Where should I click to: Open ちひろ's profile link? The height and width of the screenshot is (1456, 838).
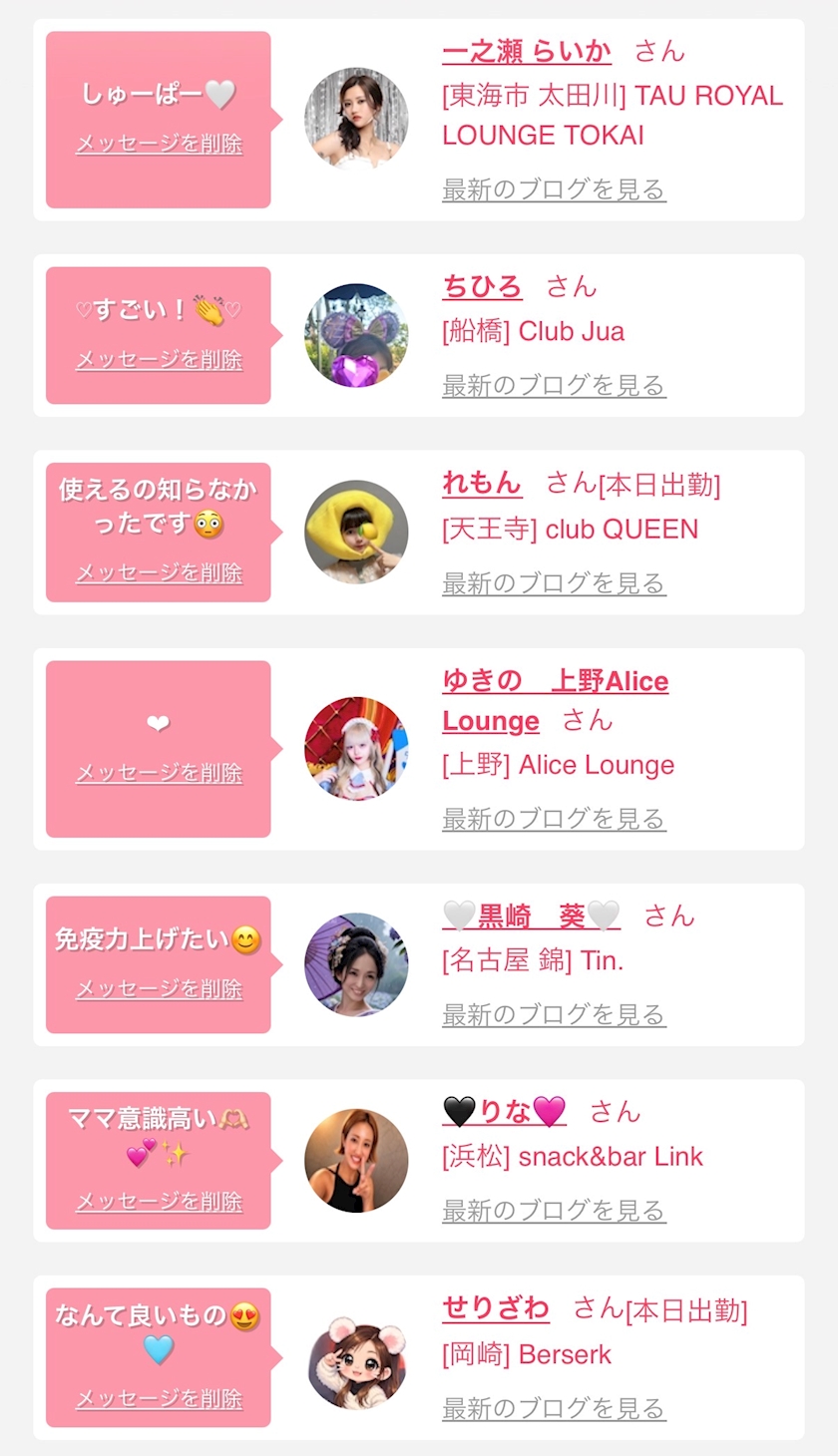482,286
